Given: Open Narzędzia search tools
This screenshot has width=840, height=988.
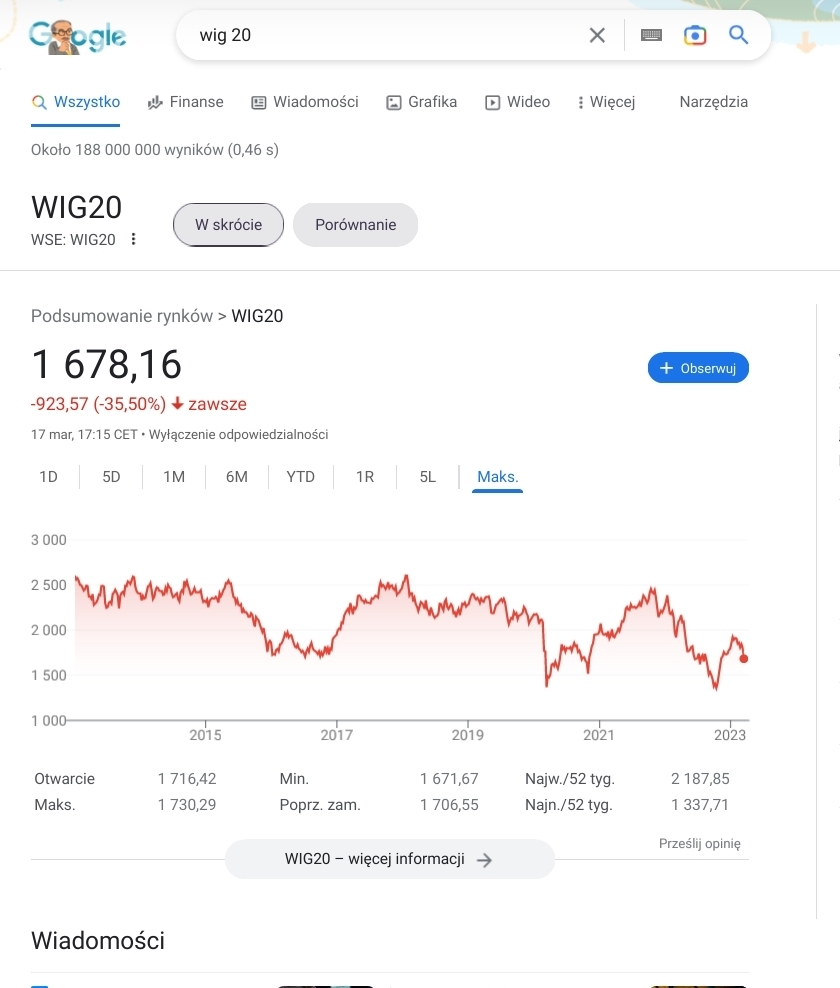Looking at the screenshot, I should [713, 102].
